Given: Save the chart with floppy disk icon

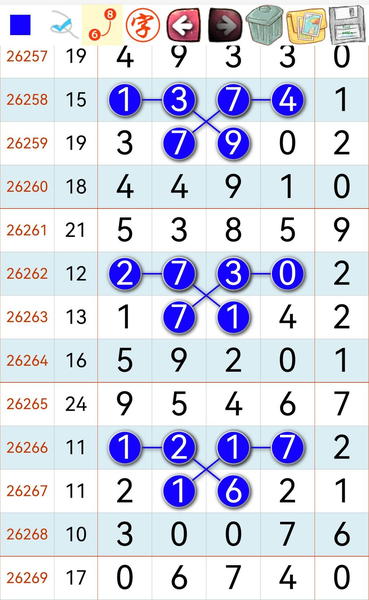Looking at the screenshot, I should [346, 24].
